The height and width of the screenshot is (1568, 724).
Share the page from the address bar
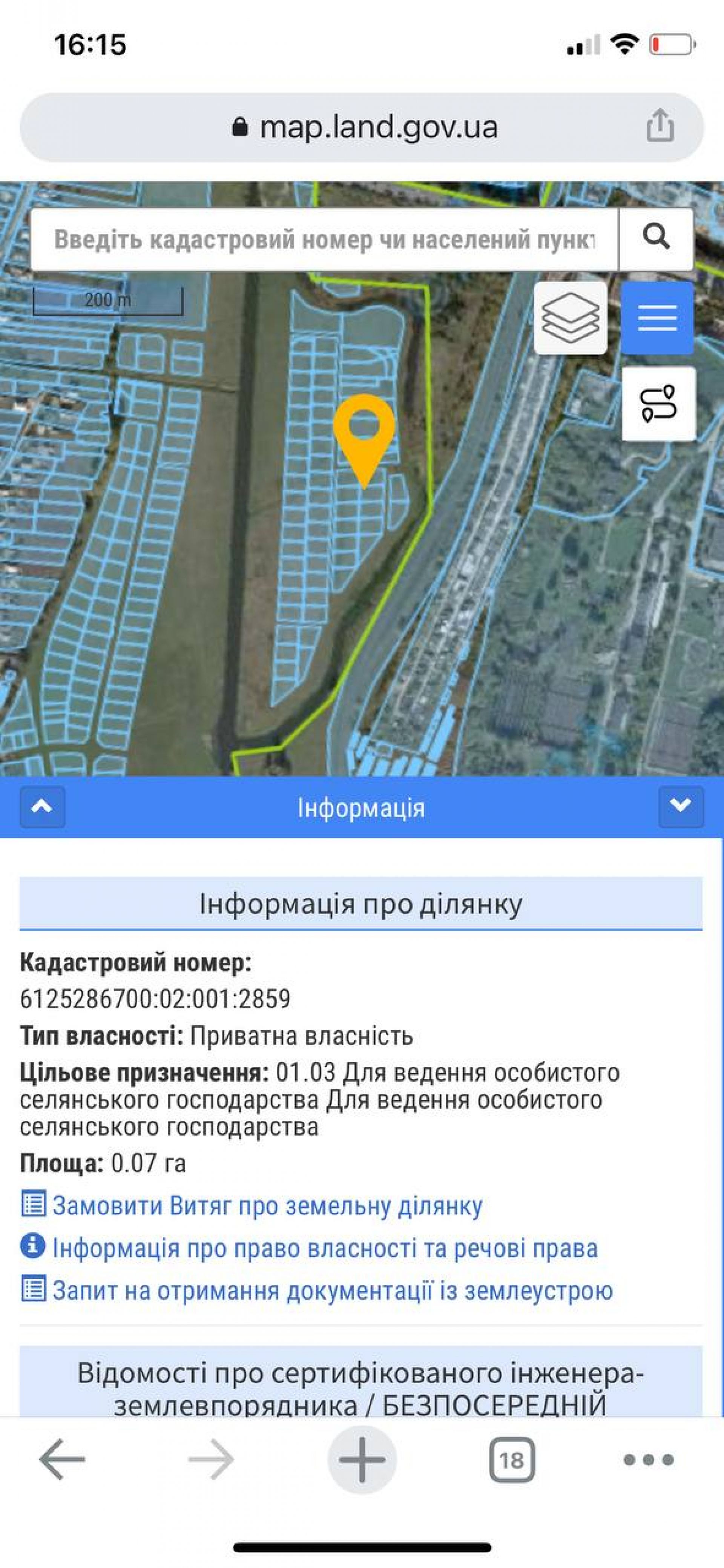(660, 127)
